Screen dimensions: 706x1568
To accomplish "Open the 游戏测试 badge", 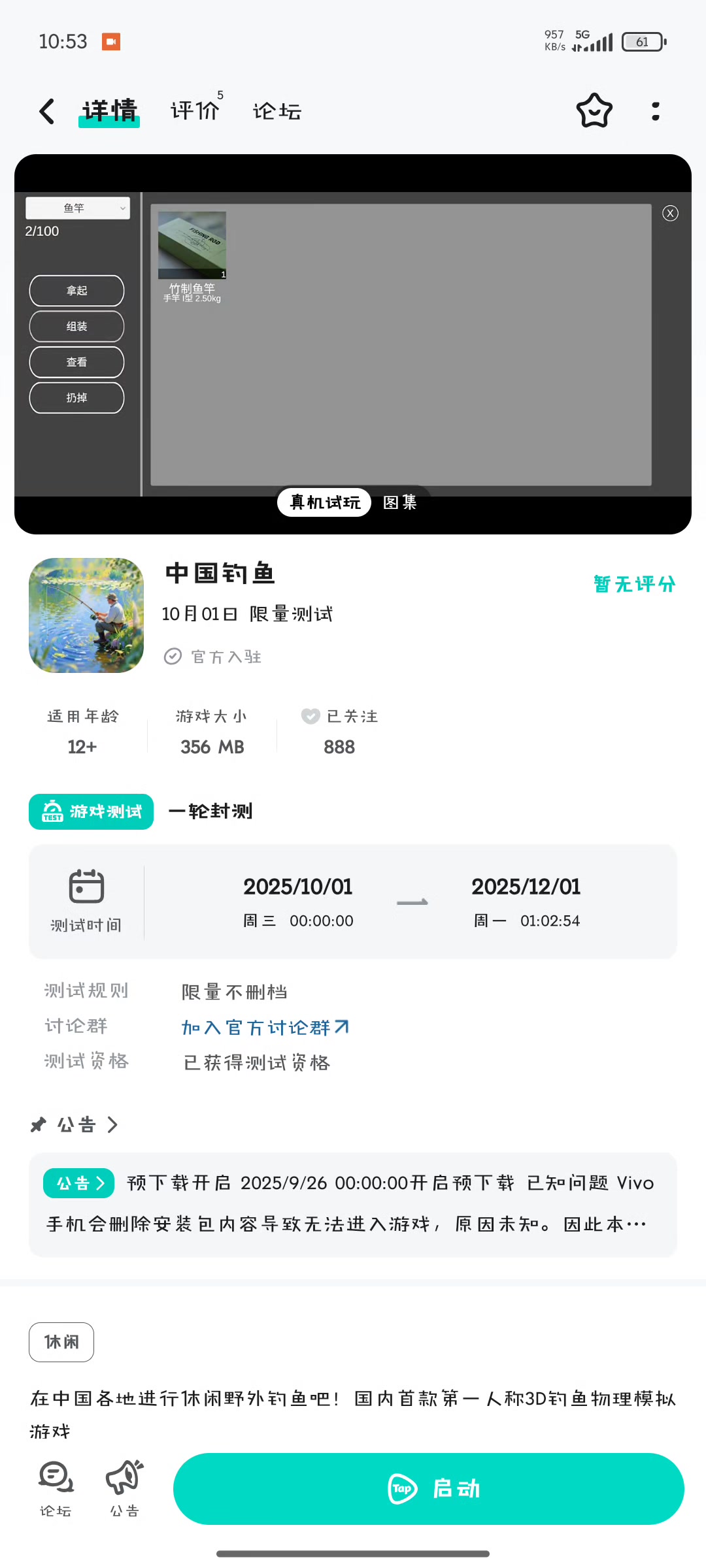I will click(92, 811).
